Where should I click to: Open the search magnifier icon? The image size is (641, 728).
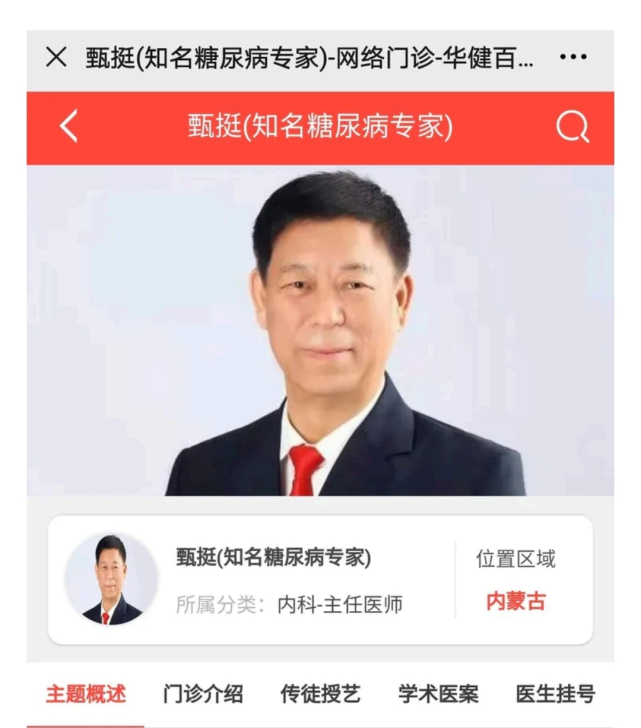pyautogui.click(x=572, y=126)
